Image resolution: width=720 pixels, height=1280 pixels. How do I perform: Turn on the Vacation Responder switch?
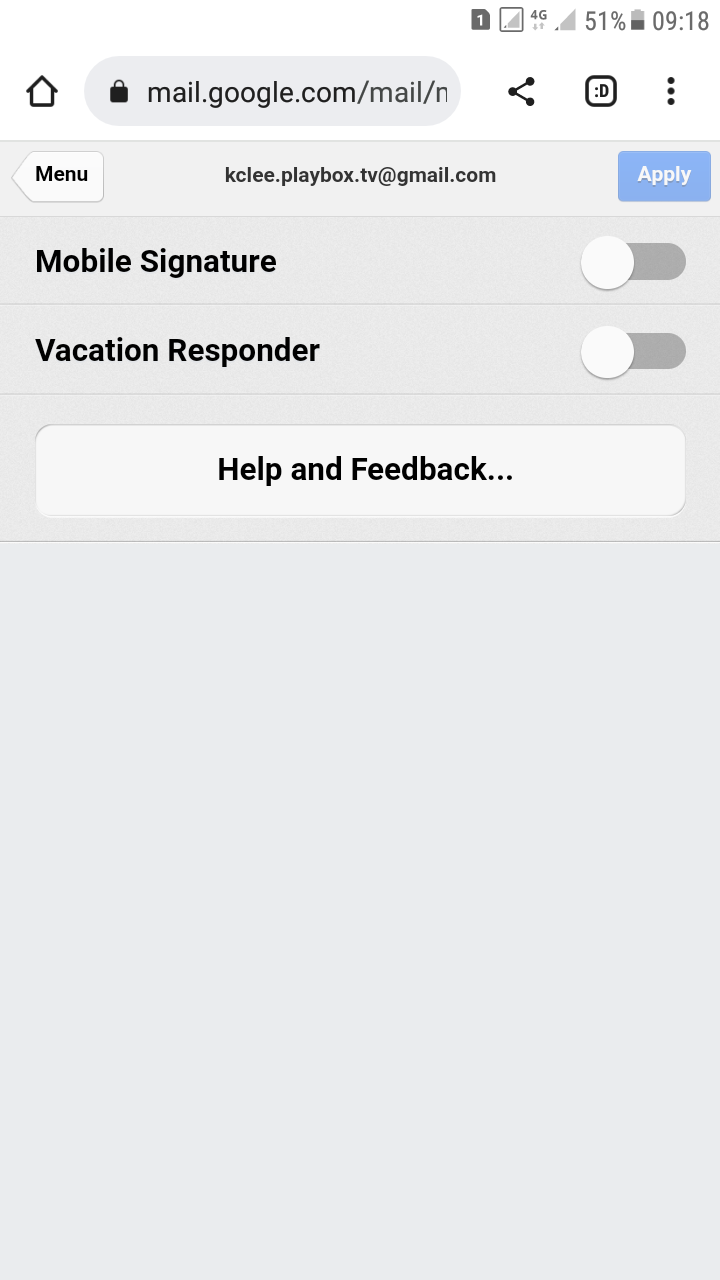(633, 351)
